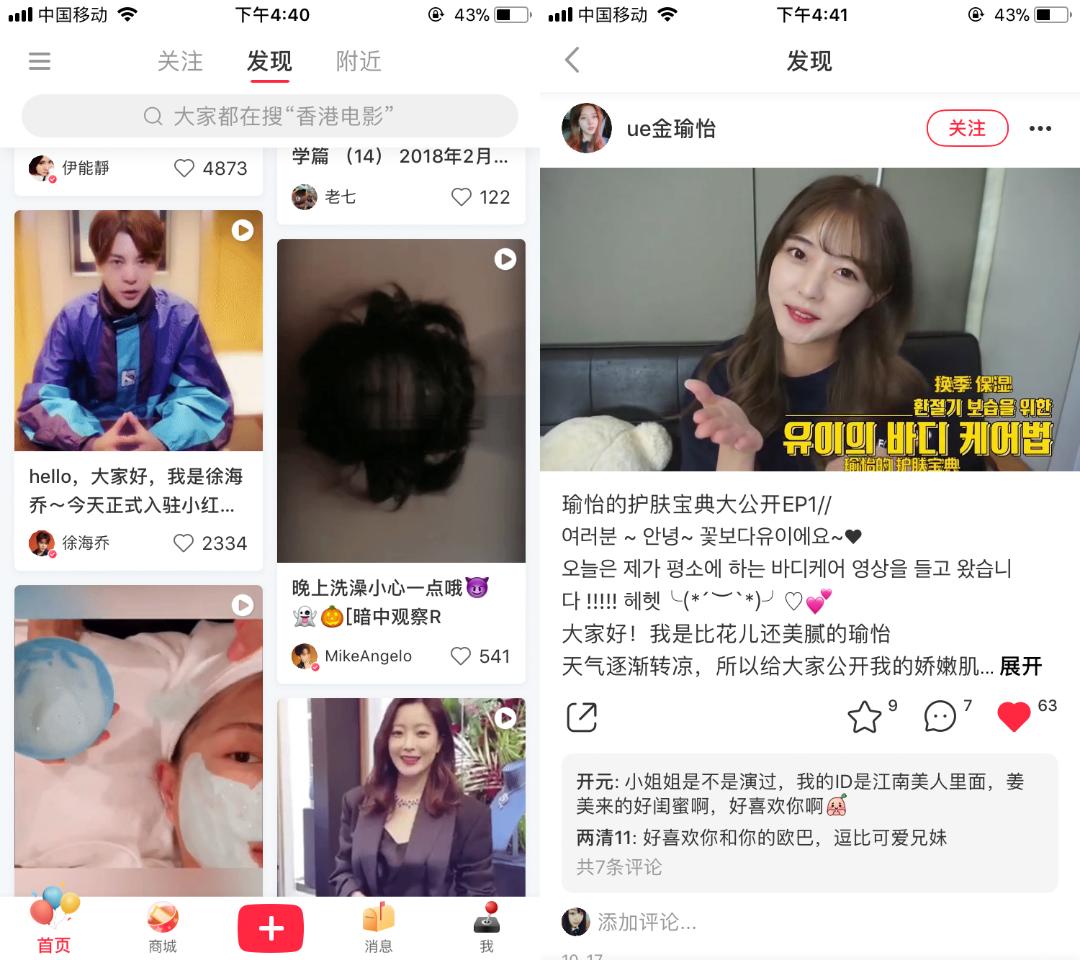Go to the 商城 tab
This screenshot has width=1080, height=960.
pyautogui.click(x=162, y=928)
